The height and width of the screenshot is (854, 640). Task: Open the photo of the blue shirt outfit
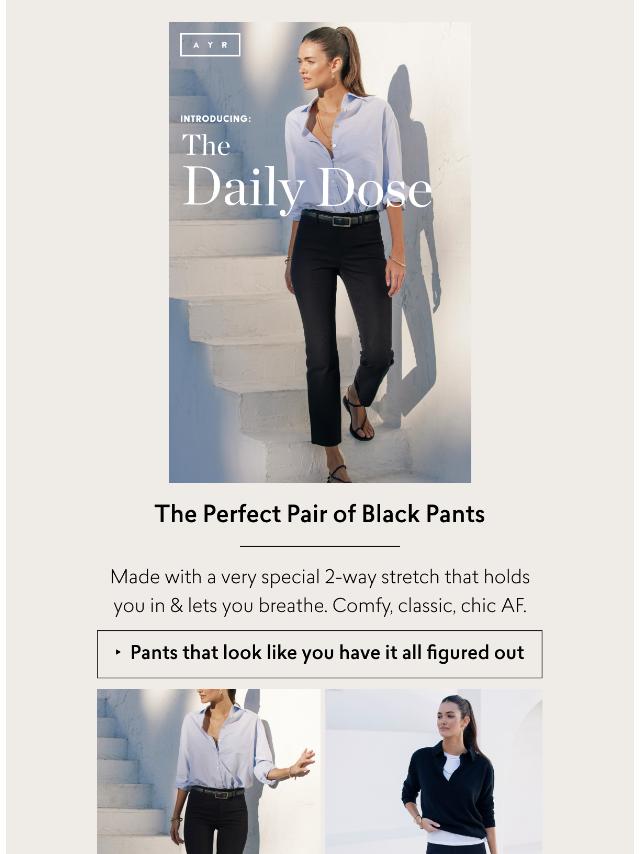pyautogui.click(x=208, y=770)
